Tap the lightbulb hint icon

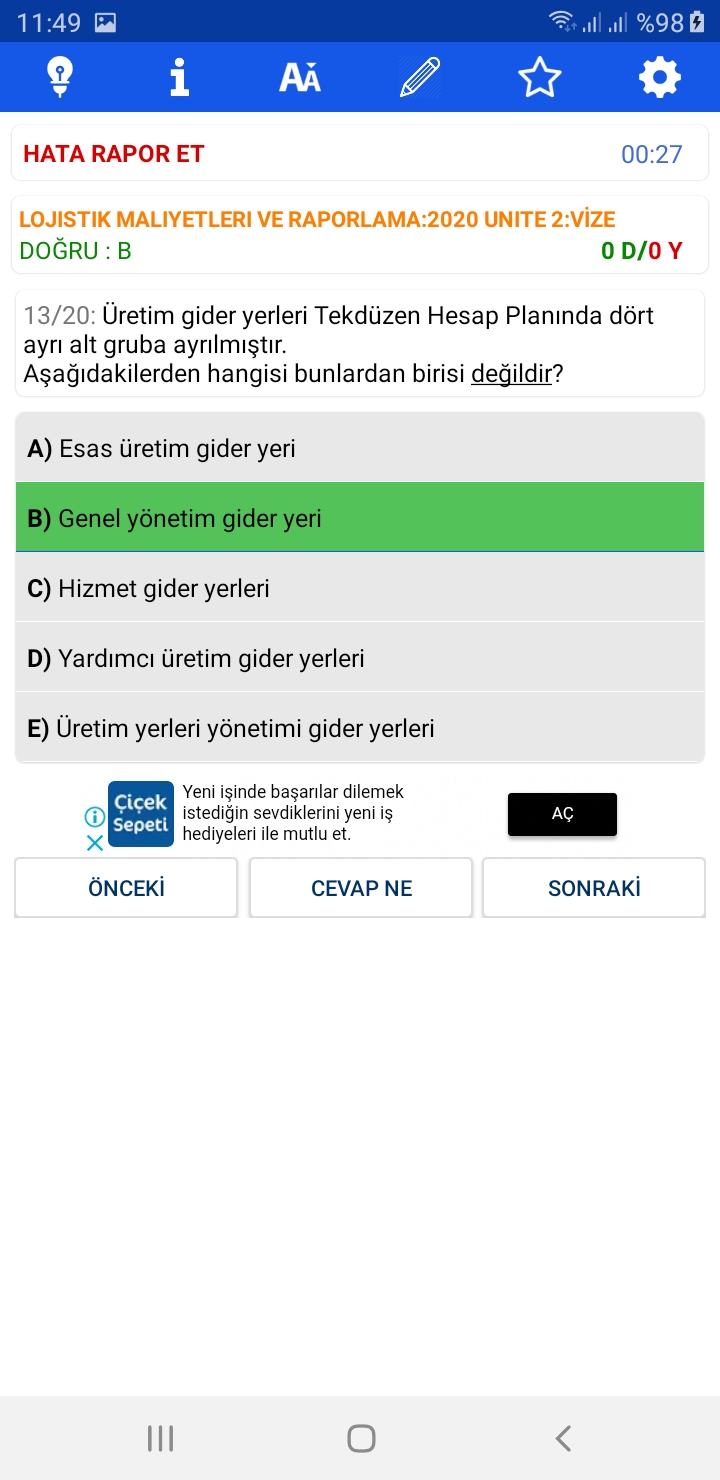(60, 77)
